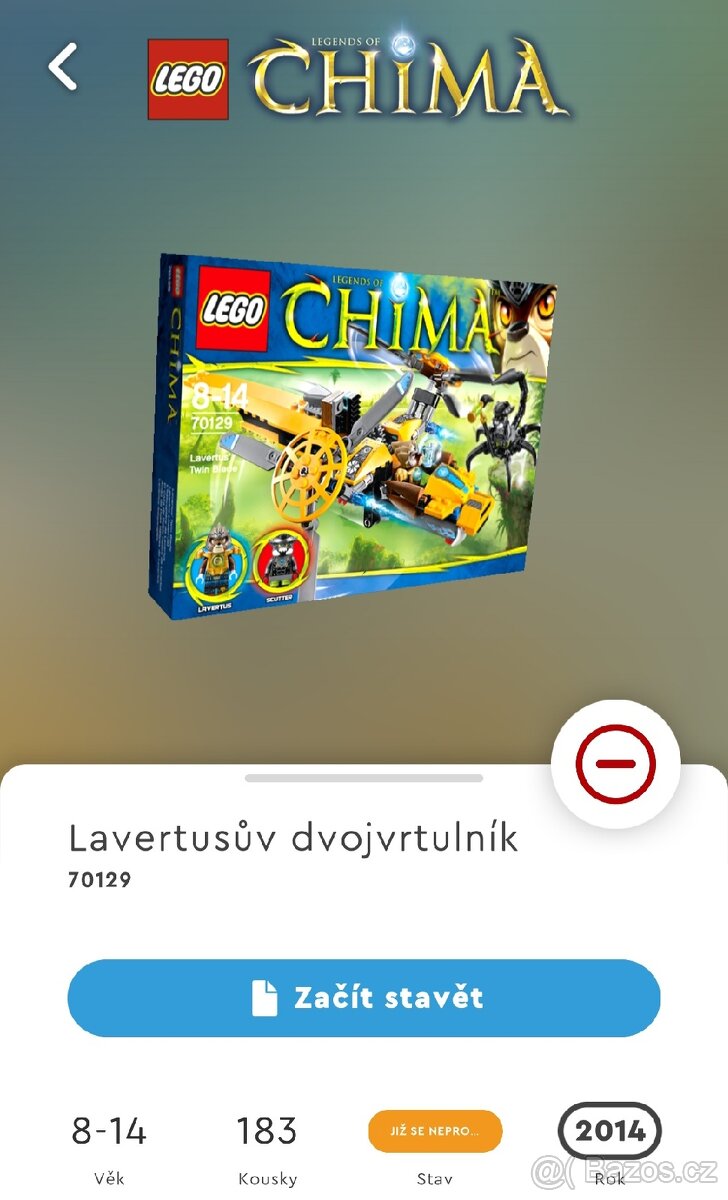
Task: Tap the document icon inside the build button
Action: point(260,996)
